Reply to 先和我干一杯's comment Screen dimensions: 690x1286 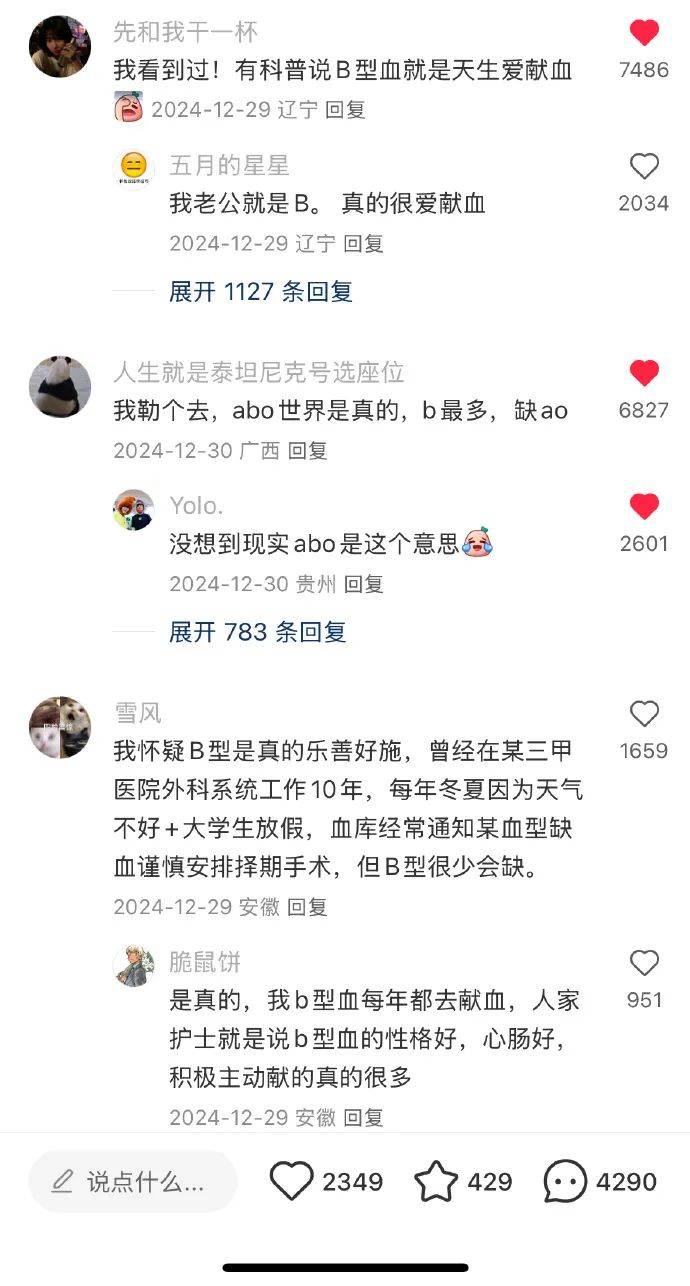point(345,110)
